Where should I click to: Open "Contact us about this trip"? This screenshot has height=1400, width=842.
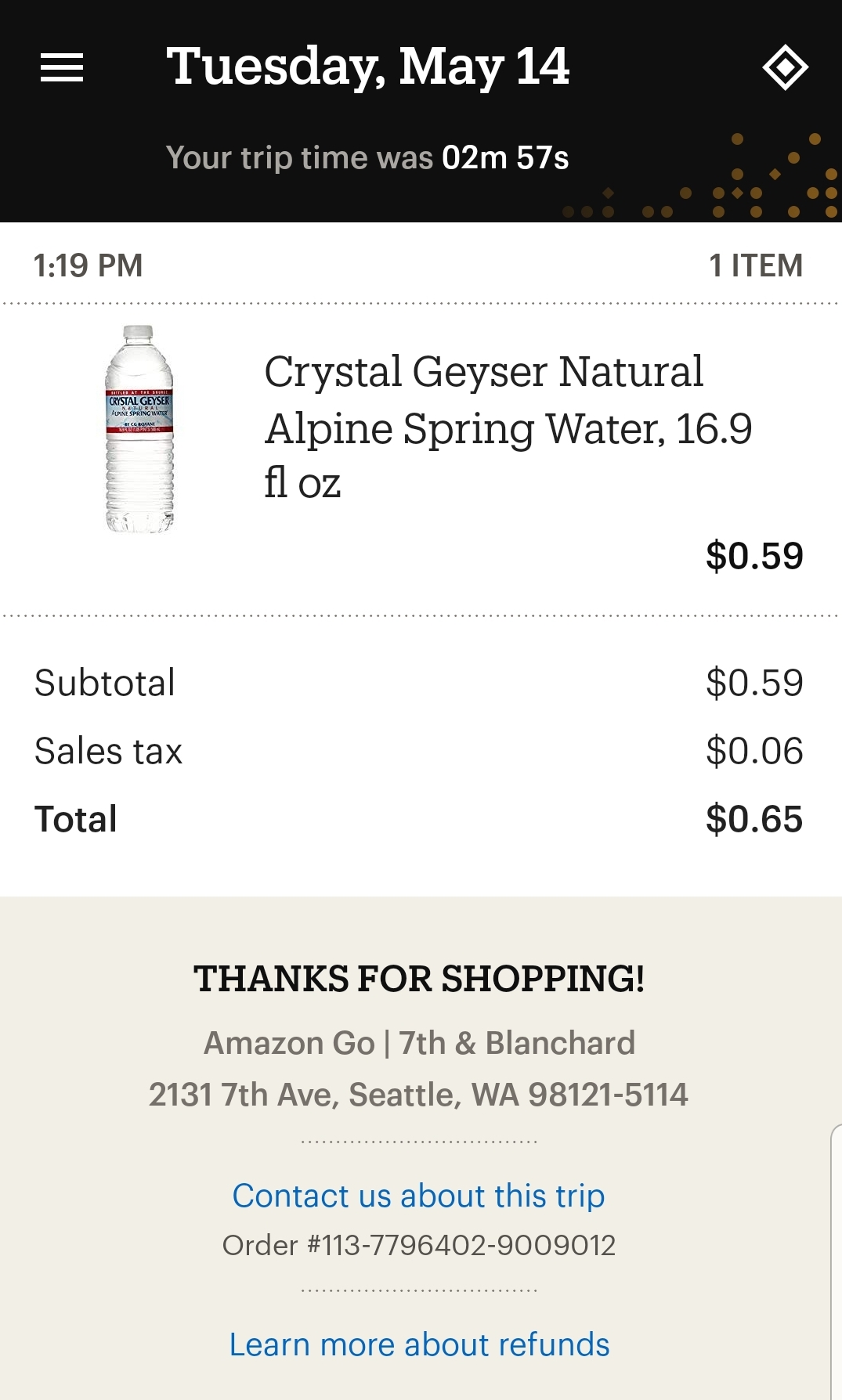point(417,1196)
